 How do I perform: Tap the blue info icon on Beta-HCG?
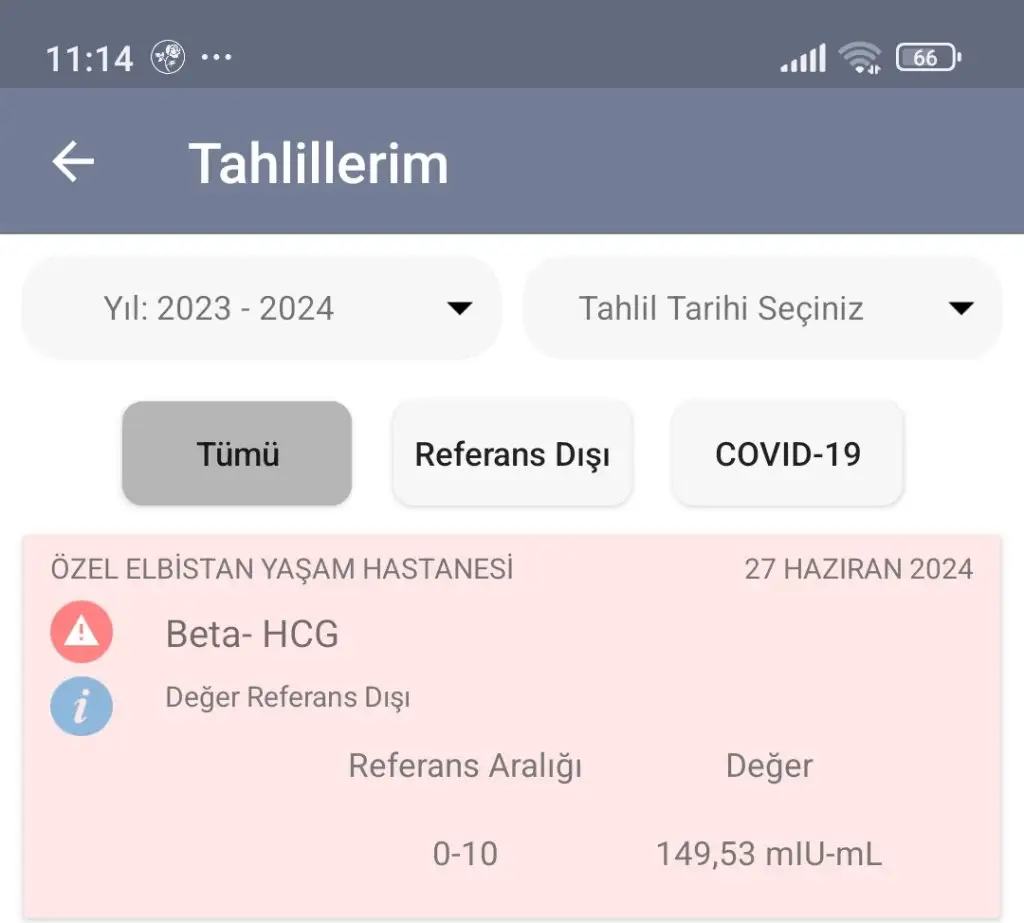[81, 705]
